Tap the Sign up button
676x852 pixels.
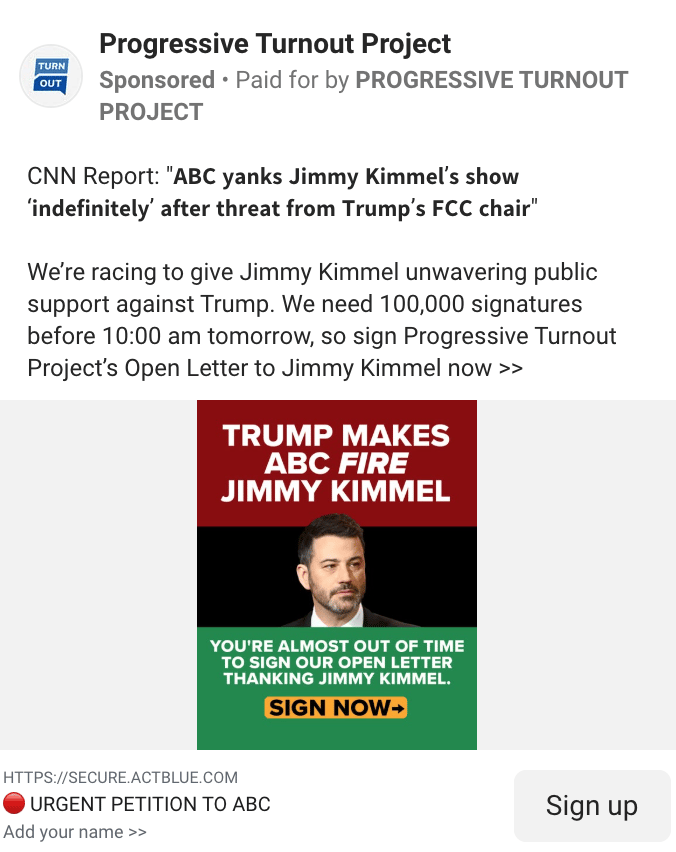[x=591, y=806]
